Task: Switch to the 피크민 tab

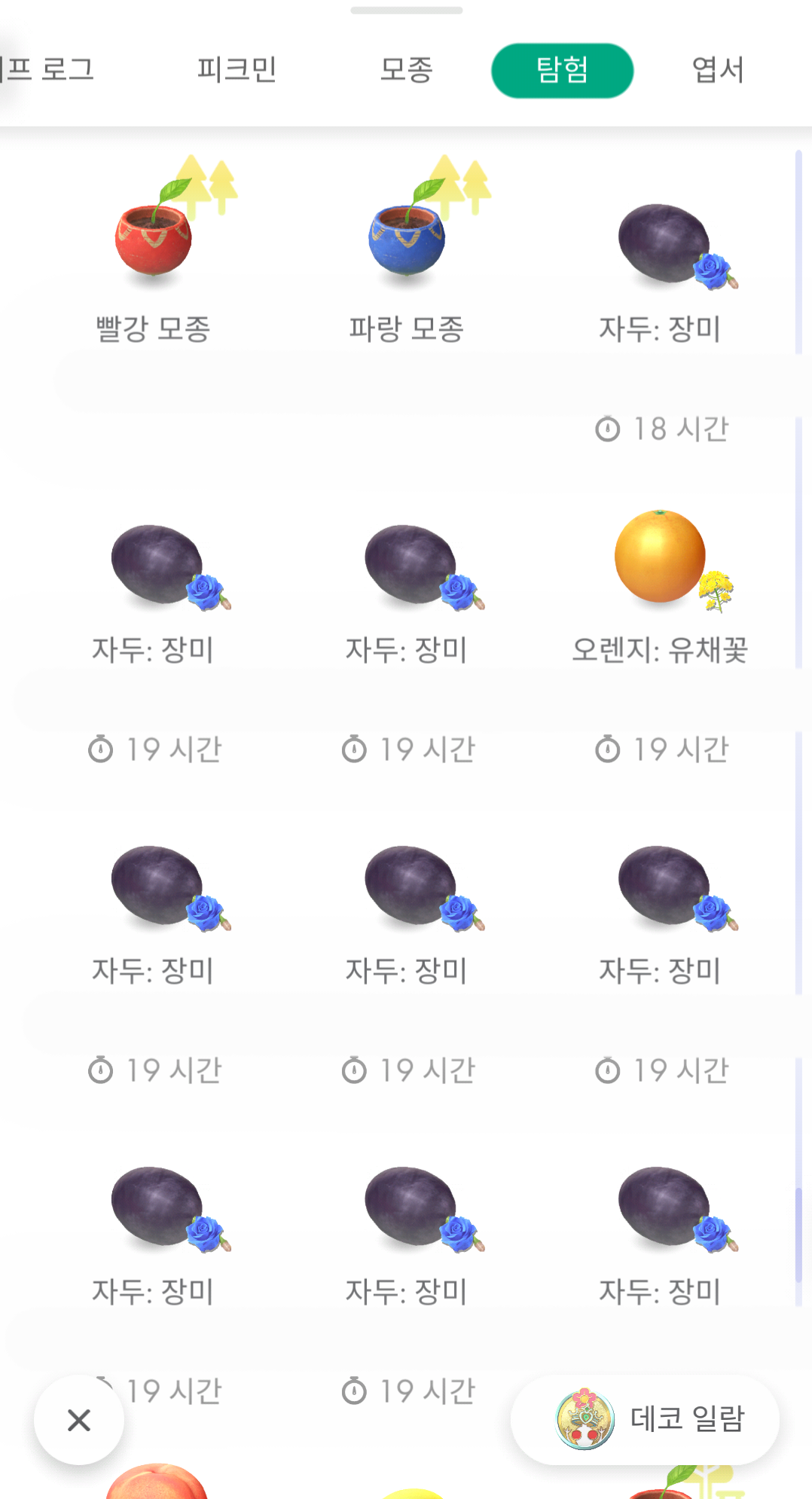Action: [x=237, y=70]
